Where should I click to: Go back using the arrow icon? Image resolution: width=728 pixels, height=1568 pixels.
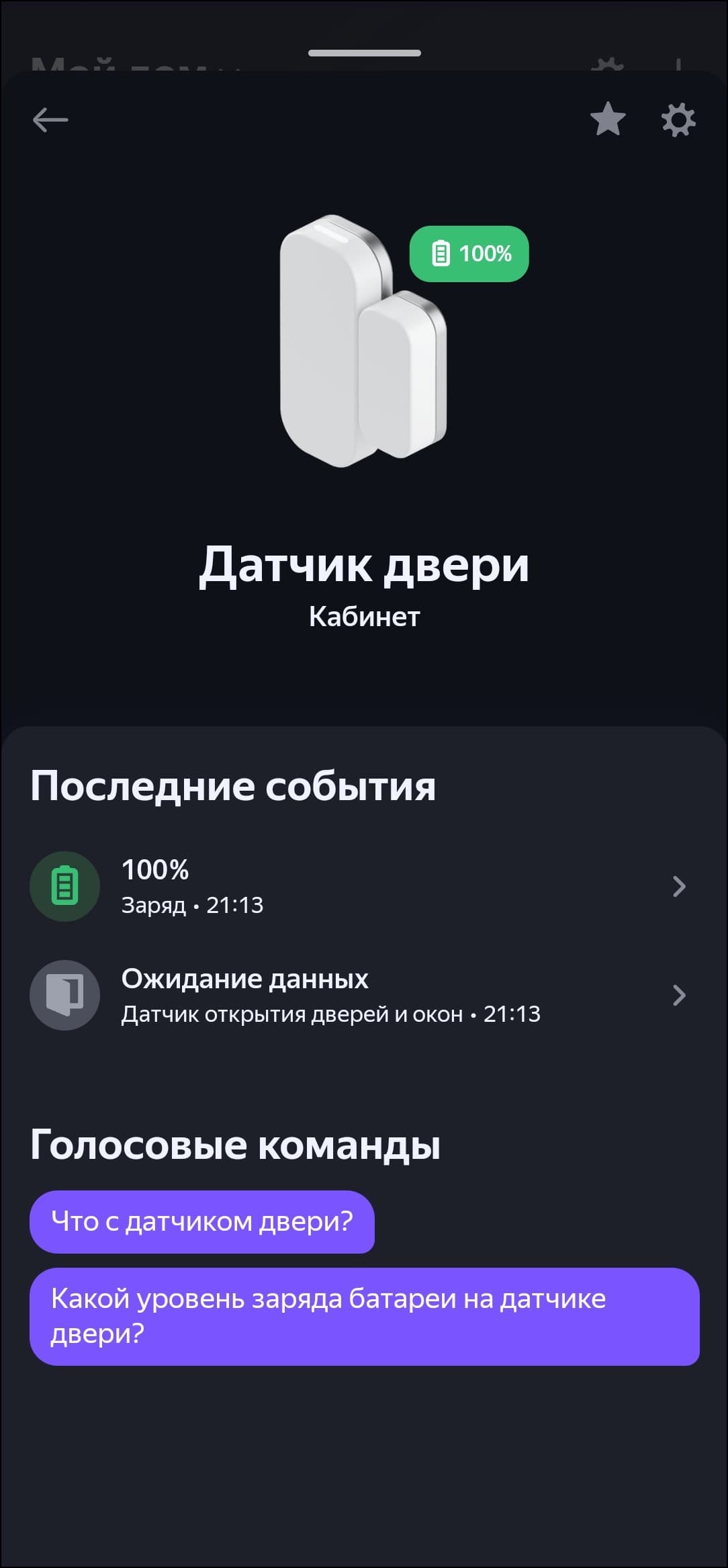[50, 120]
